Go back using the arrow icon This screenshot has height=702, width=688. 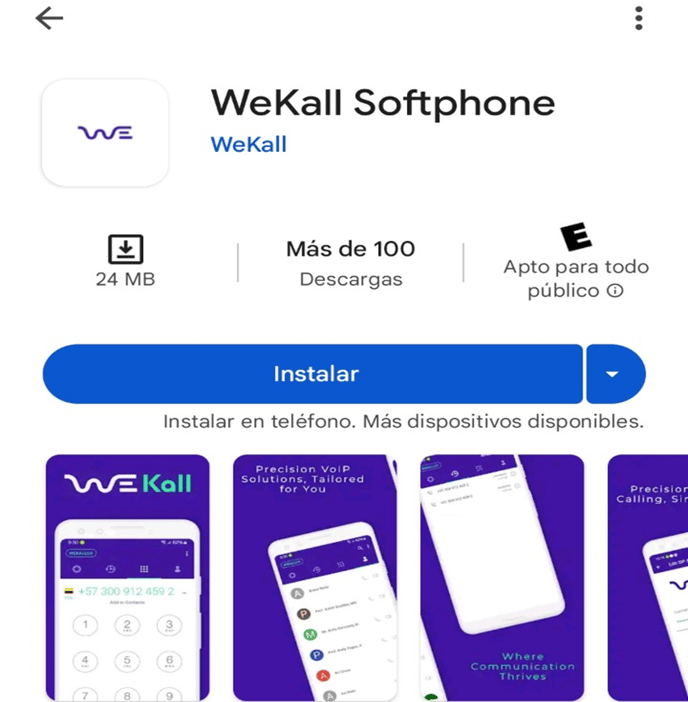[x=49, y=19]
